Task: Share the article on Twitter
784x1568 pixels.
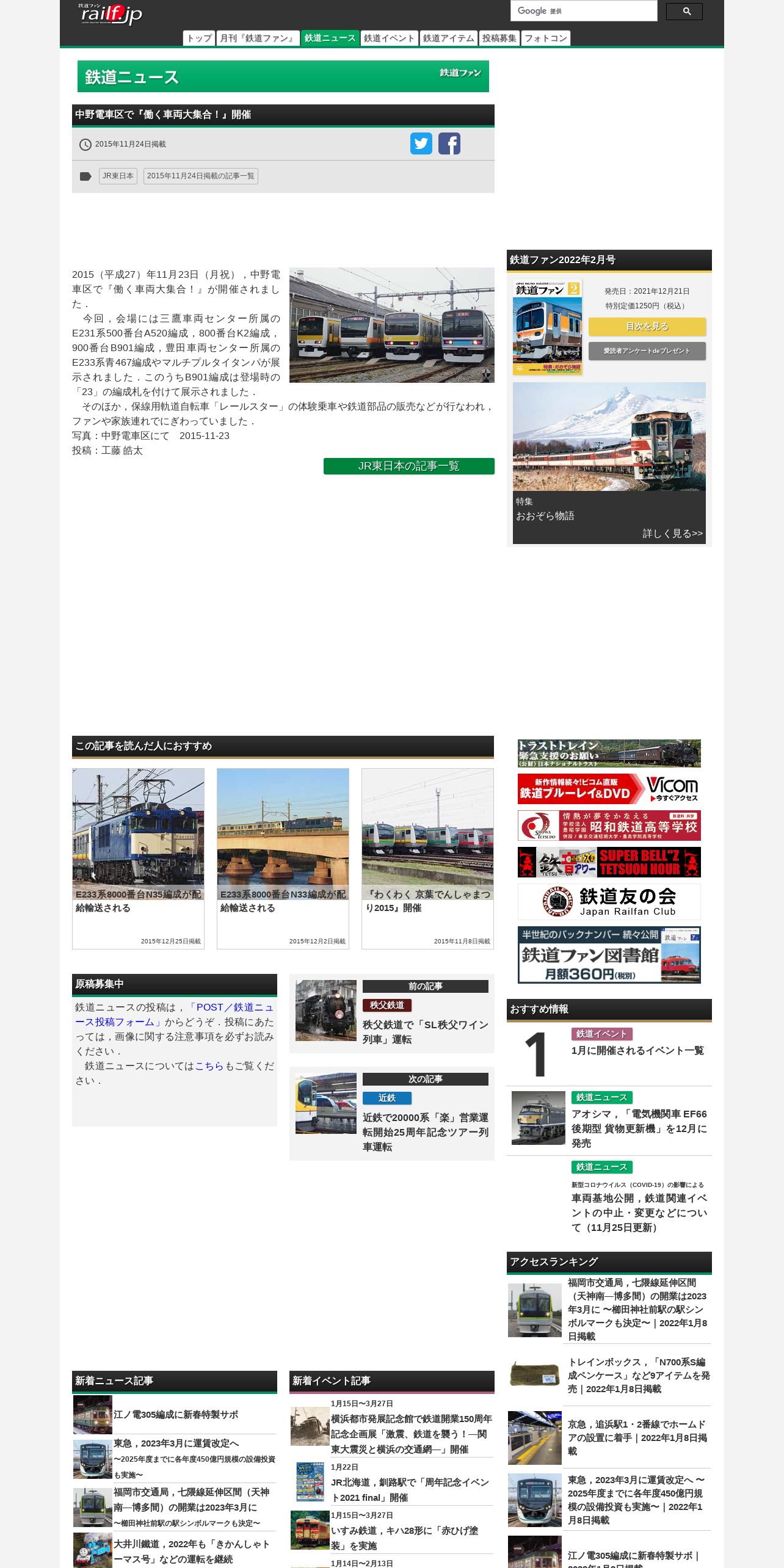Action: tap(421, 143)
